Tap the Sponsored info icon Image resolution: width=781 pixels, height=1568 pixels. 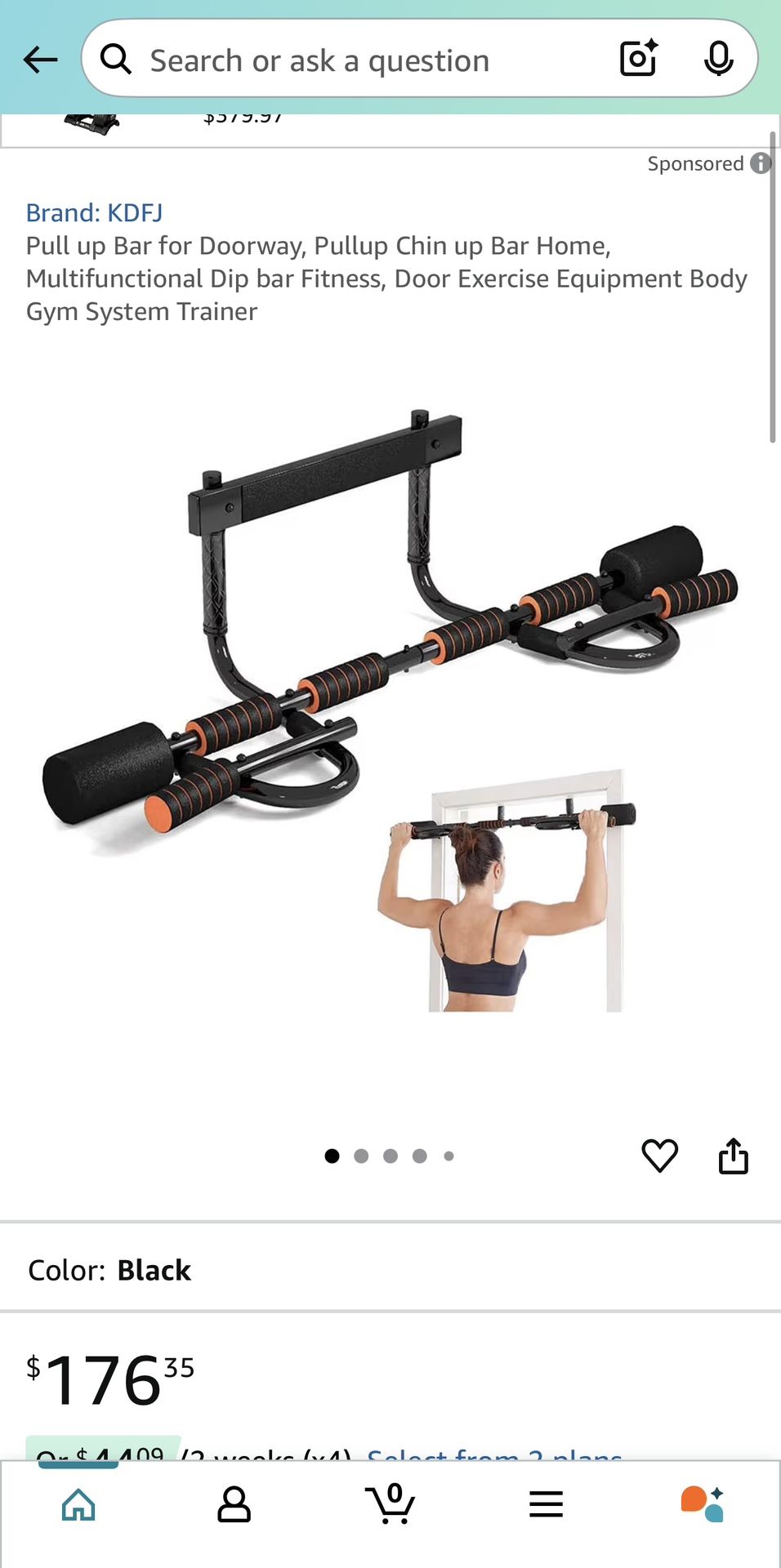761,163
